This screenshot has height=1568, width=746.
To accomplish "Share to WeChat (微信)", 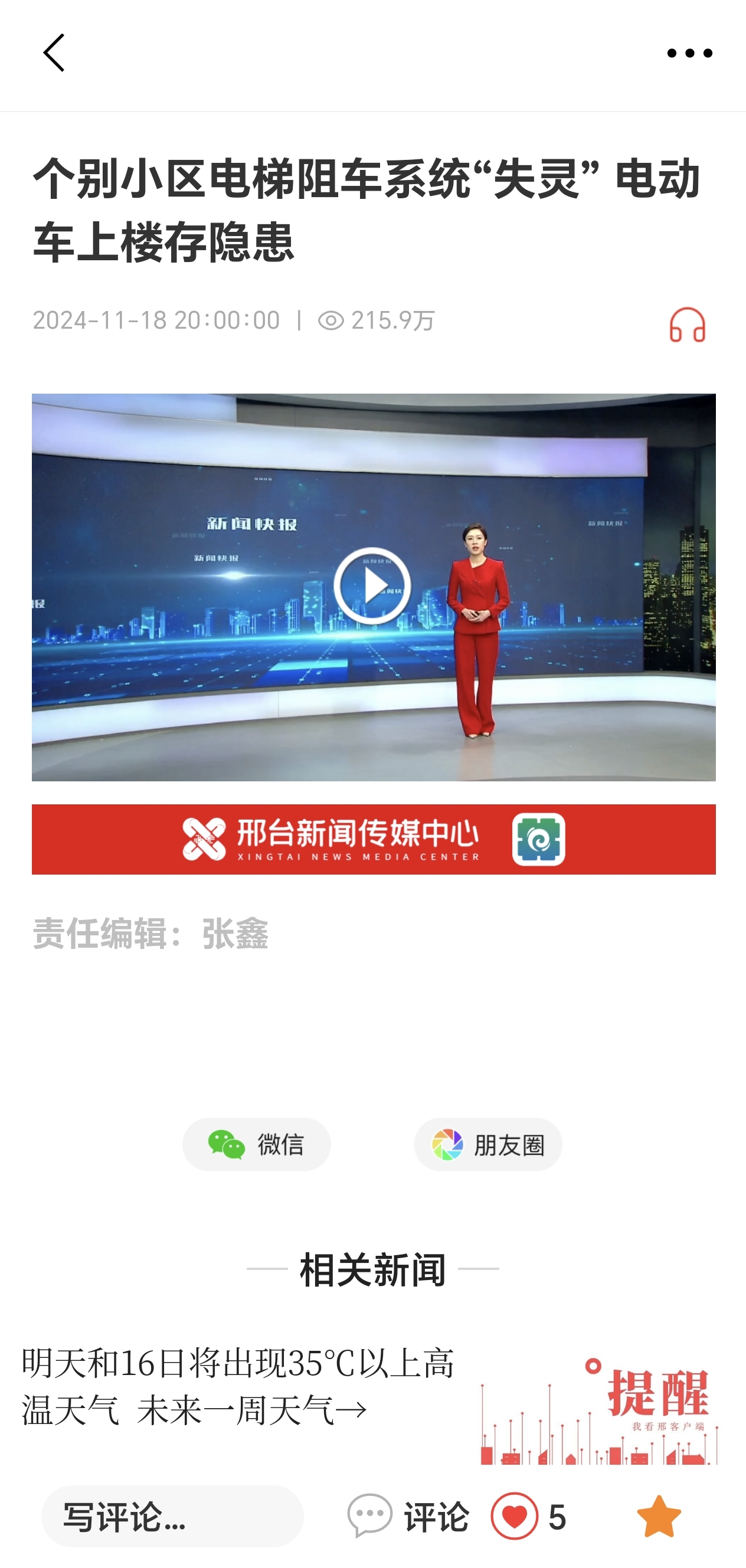I will [256, 1144].
